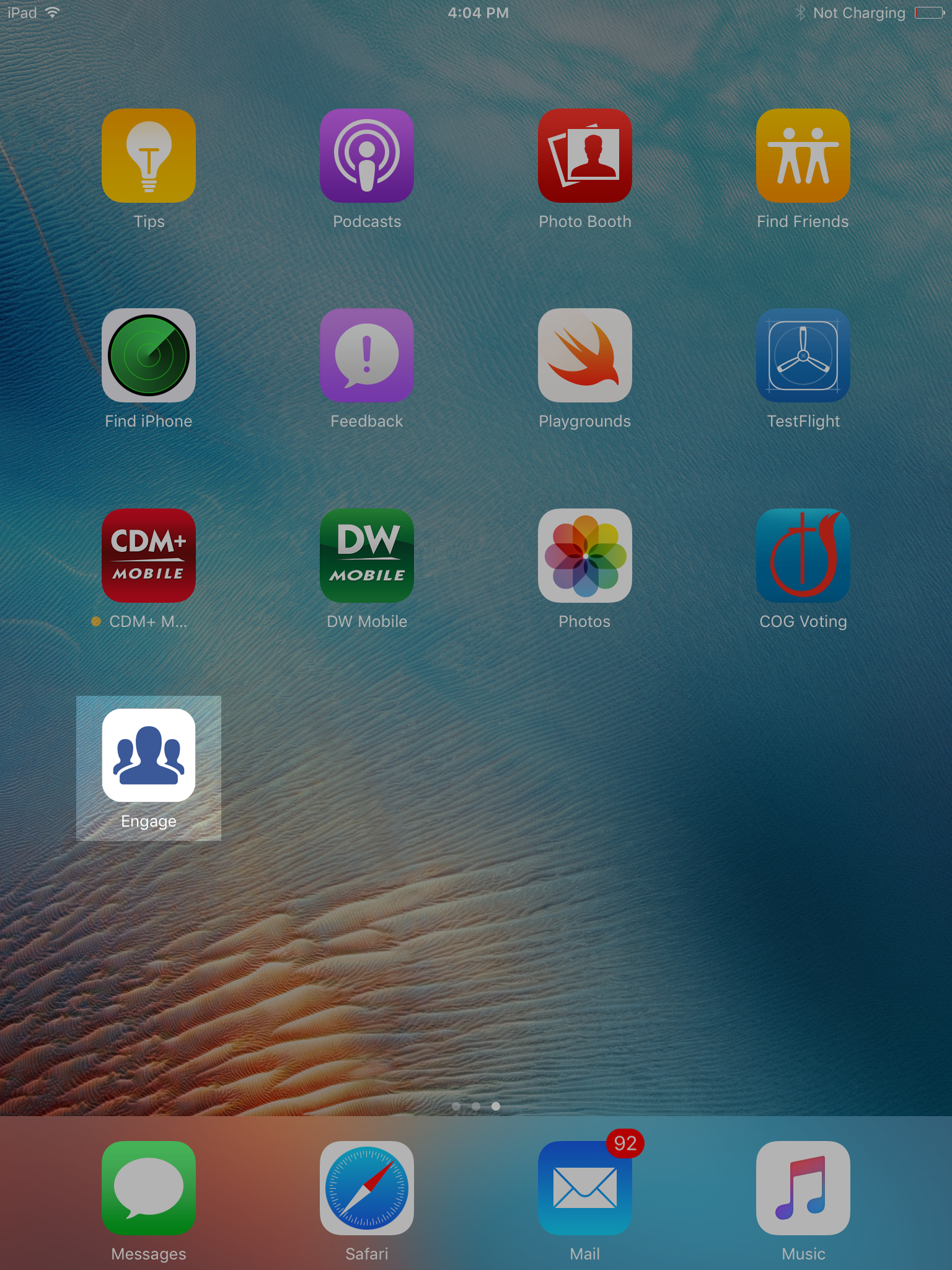Launch the COG Voting app

tap(803, 556)
